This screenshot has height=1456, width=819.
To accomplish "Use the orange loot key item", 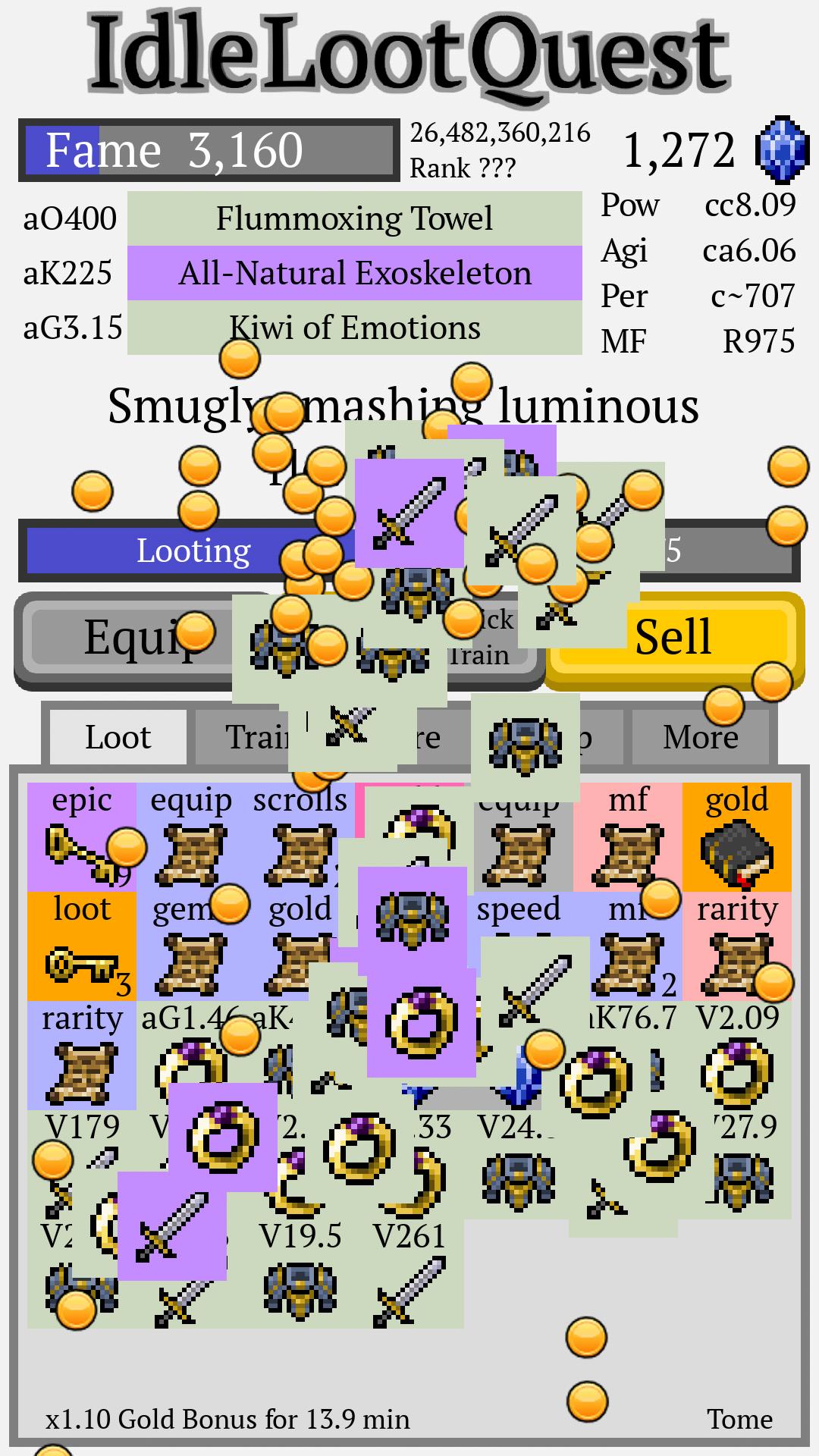I will coord(81,948).
